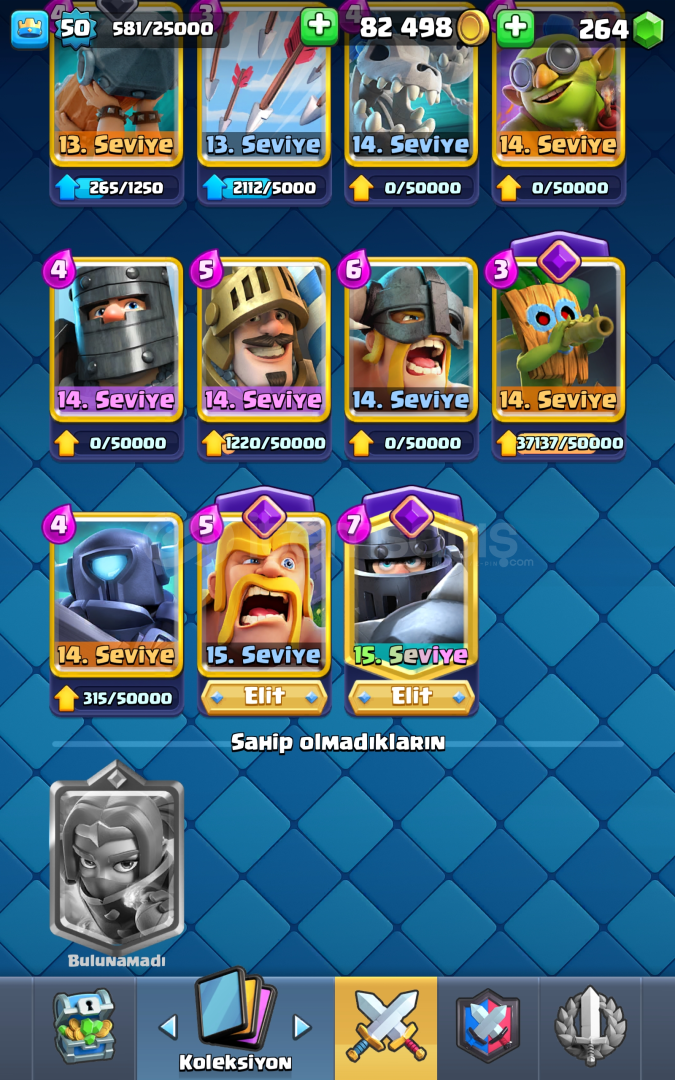This screenshot has height=1080, width=675.
Task: Open the tournaments sword wreath tab
Action: [590, 1028]
